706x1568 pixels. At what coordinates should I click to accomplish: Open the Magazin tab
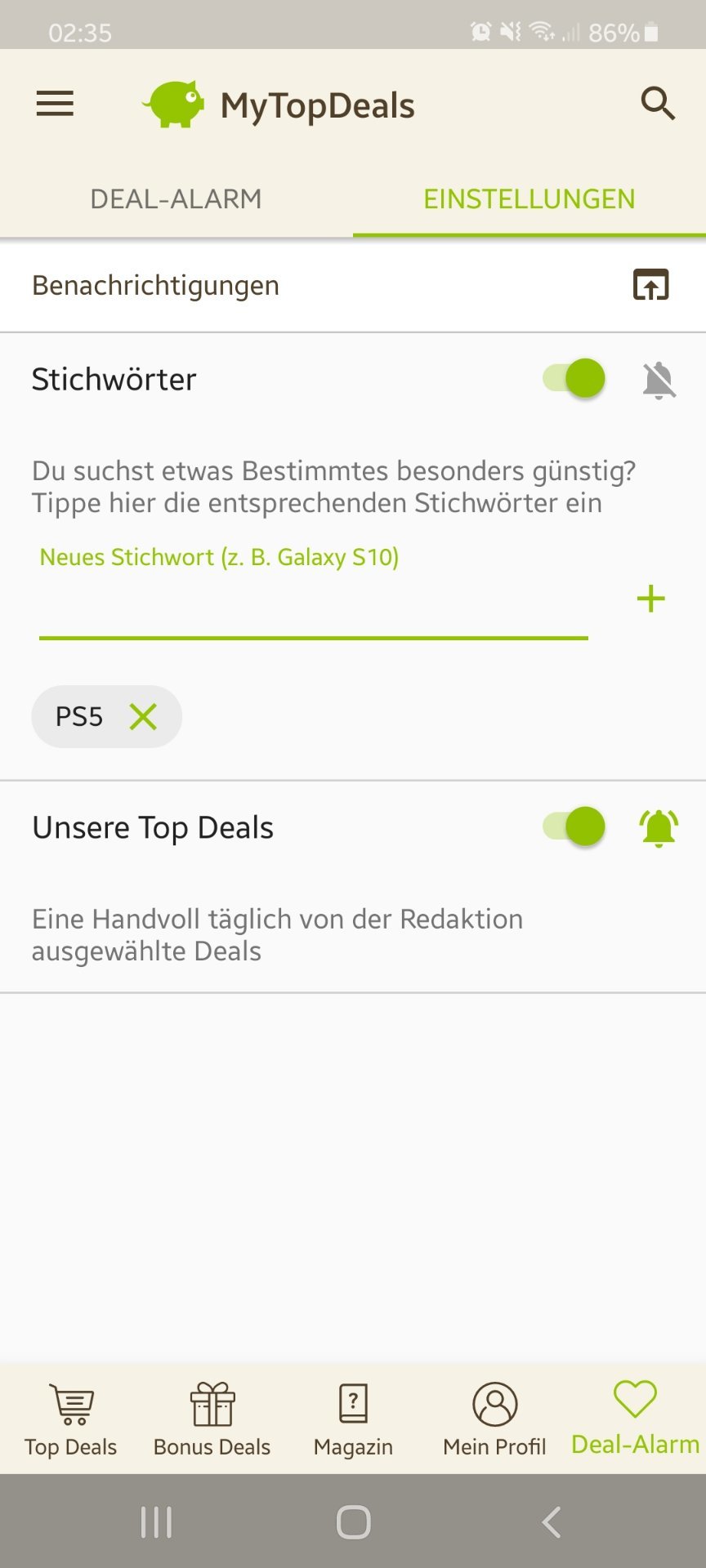(353, 1419)
